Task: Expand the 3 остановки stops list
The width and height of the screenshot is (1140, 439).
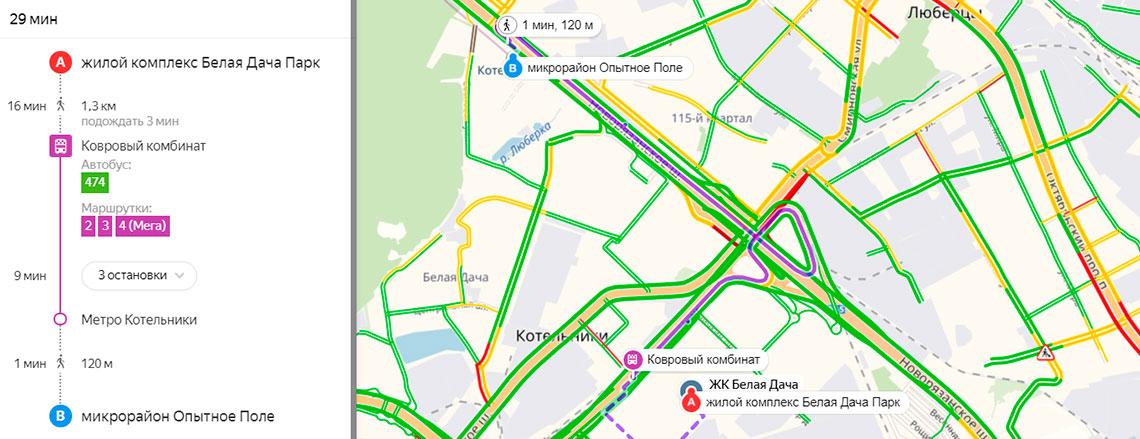Action: [x=139, y=274]
